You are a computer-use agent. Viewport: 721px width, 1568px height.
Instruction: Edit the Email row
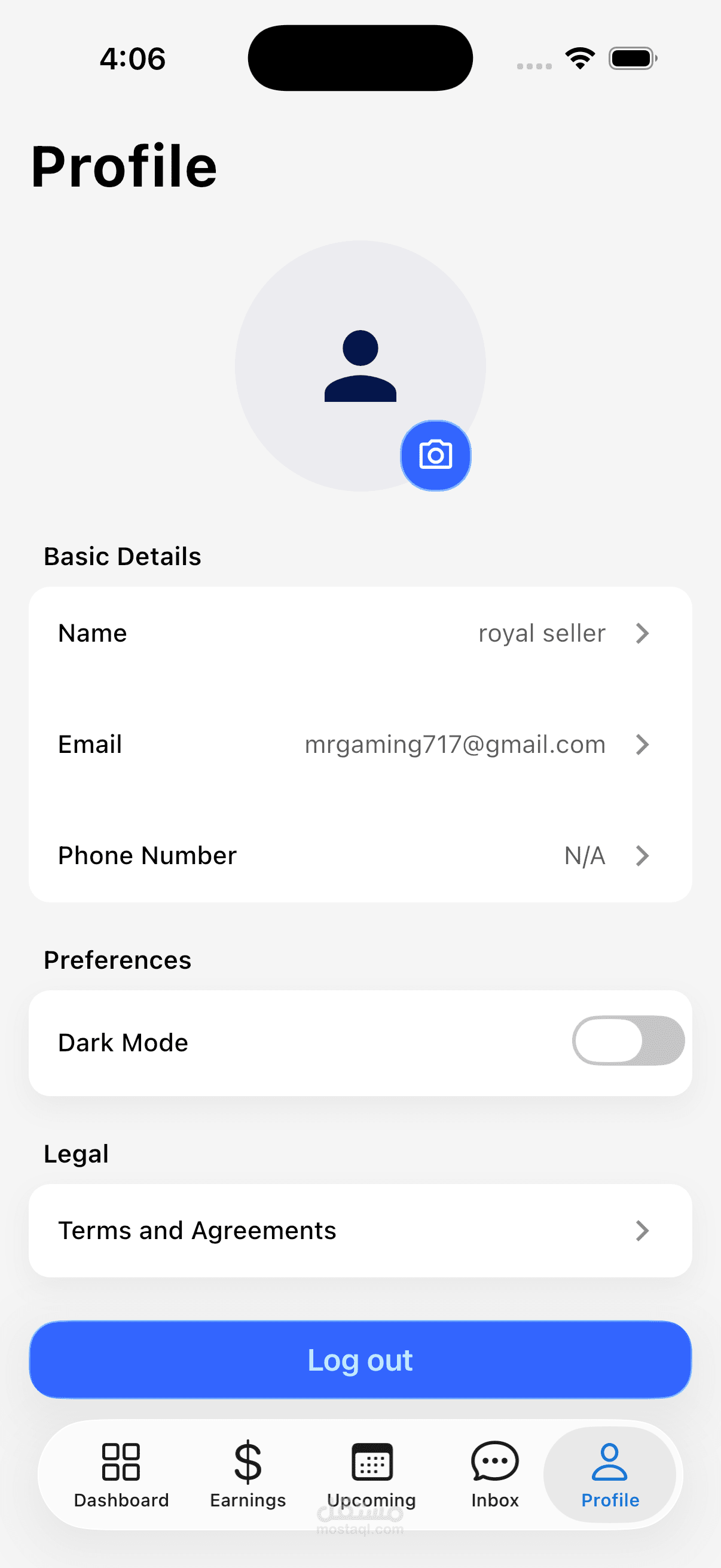point(360,745)
